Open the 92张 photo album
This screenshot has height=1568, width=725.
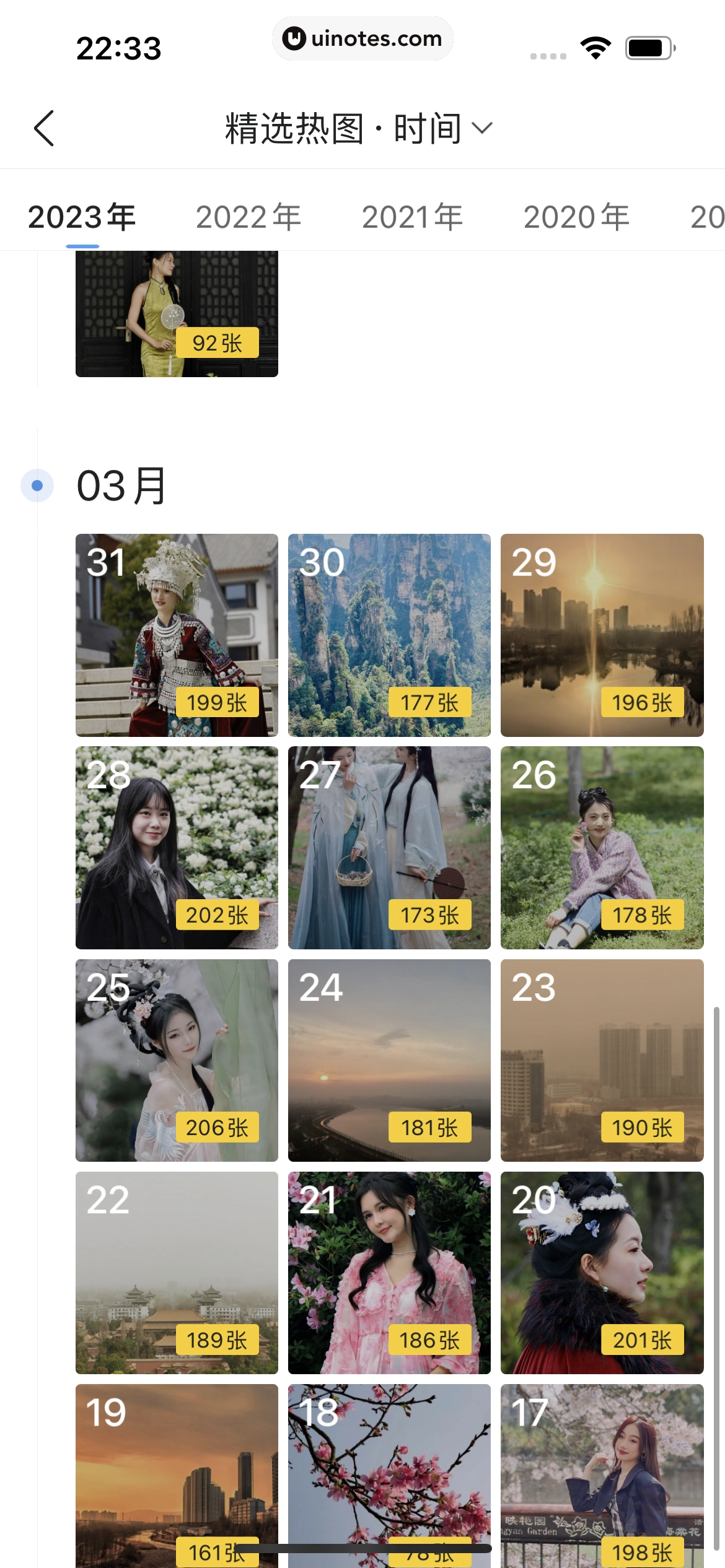177,314
